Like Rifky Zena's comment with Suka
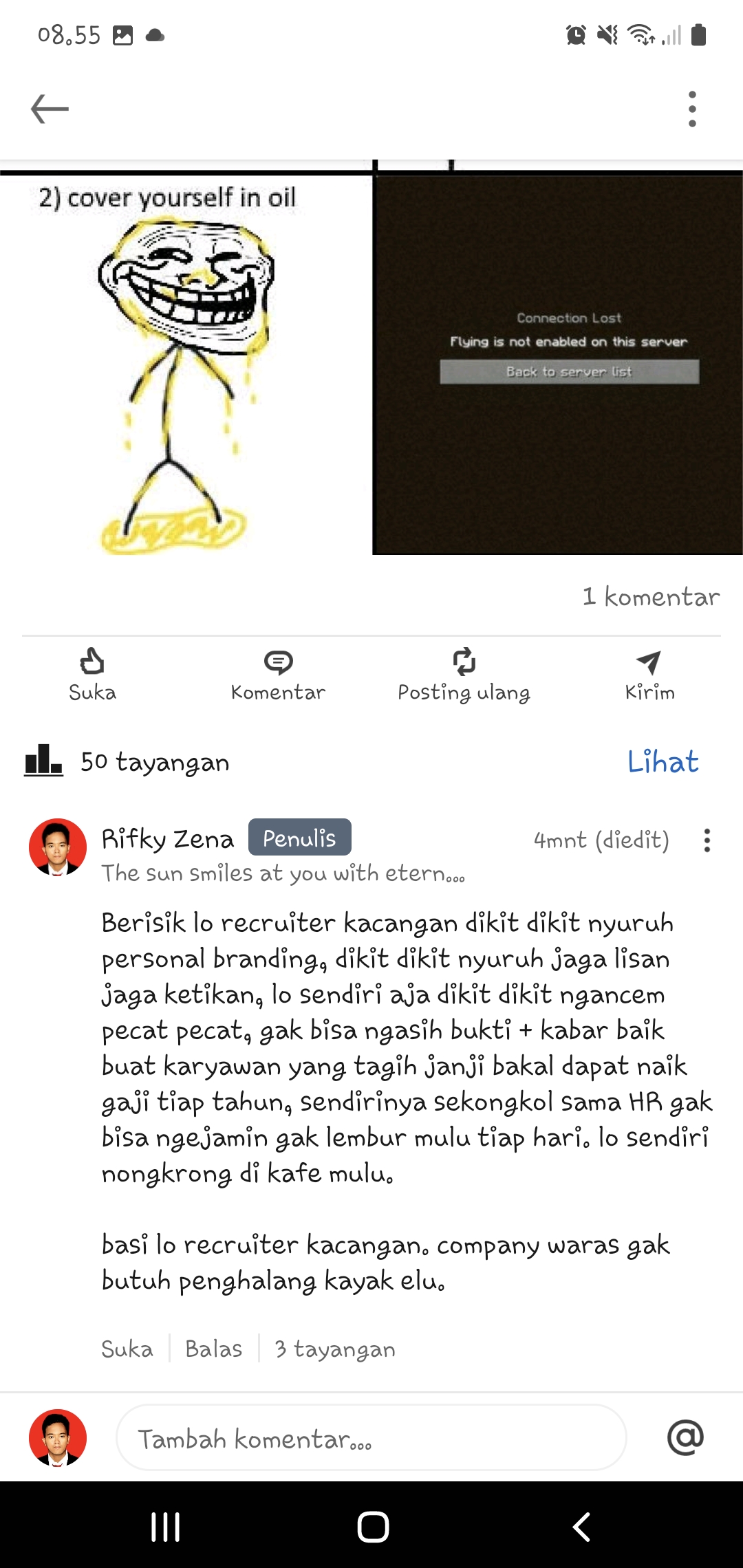The height and width of the screenshot is (1568, 743). (127, 1349)
